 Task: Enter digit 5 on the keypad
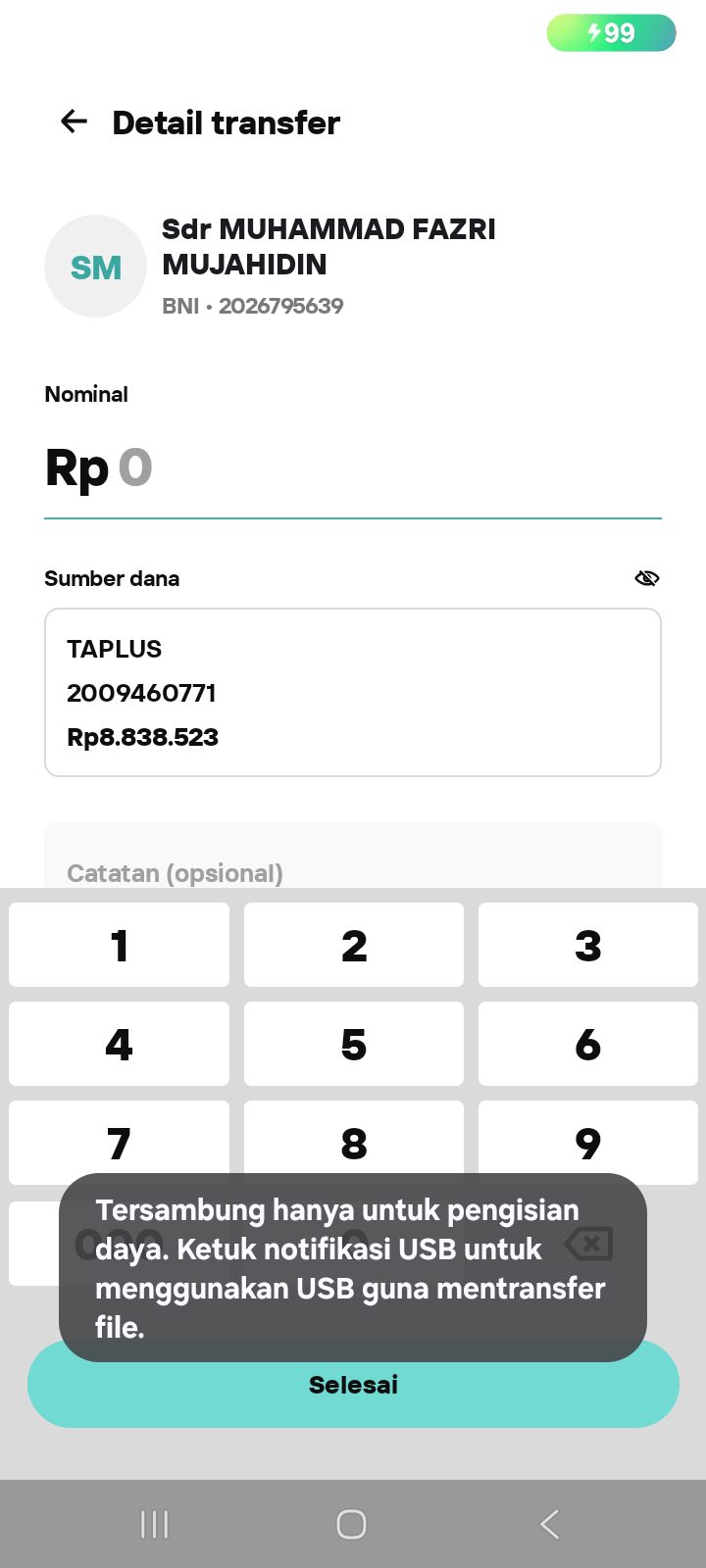pos(353,1044)
